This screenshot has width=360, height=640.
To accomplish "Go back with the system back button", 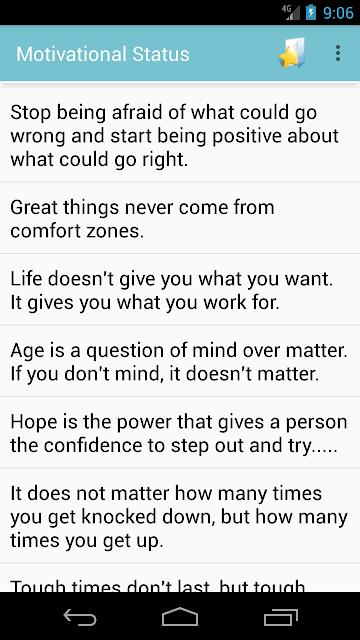I will 80,616.
